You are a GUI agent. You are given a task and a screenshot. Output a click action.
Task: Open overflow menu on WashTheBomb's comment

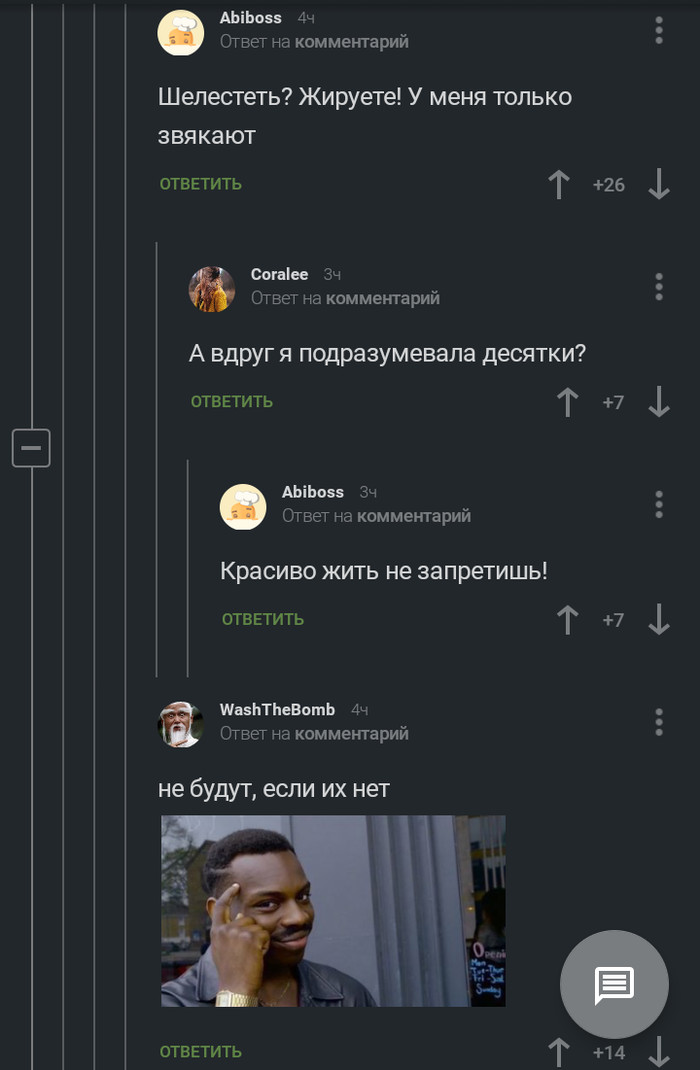(659, 722)
